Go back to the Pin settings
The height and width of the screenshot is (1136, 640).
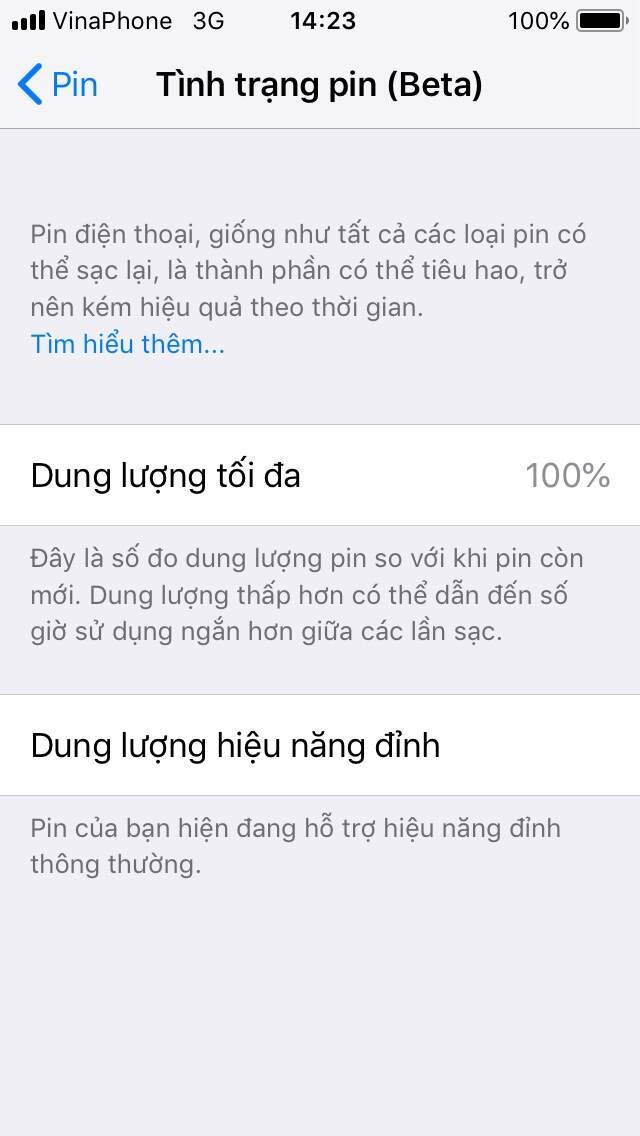[58, 85]
